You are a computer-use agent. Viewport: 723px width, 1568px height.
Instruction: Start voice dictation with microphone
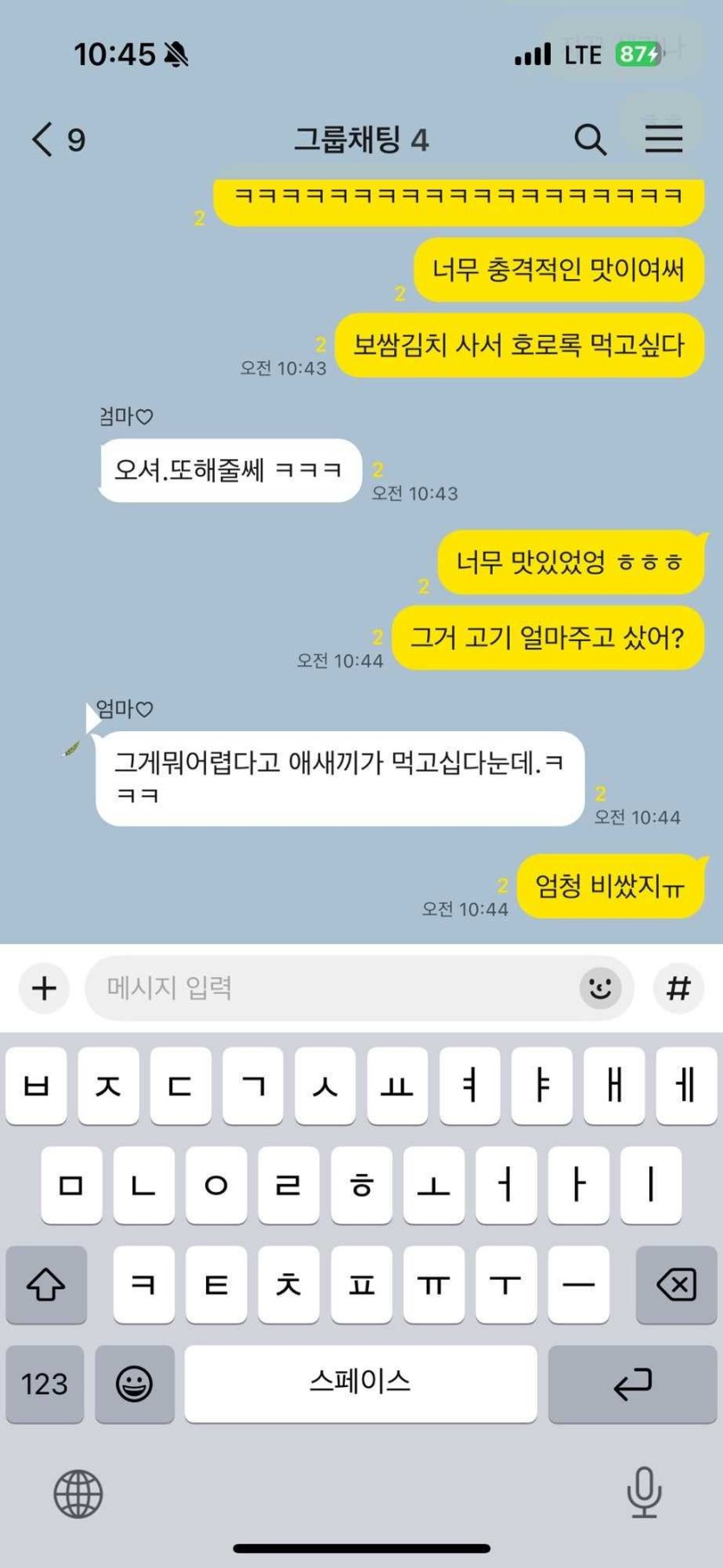pos(643,1492)
